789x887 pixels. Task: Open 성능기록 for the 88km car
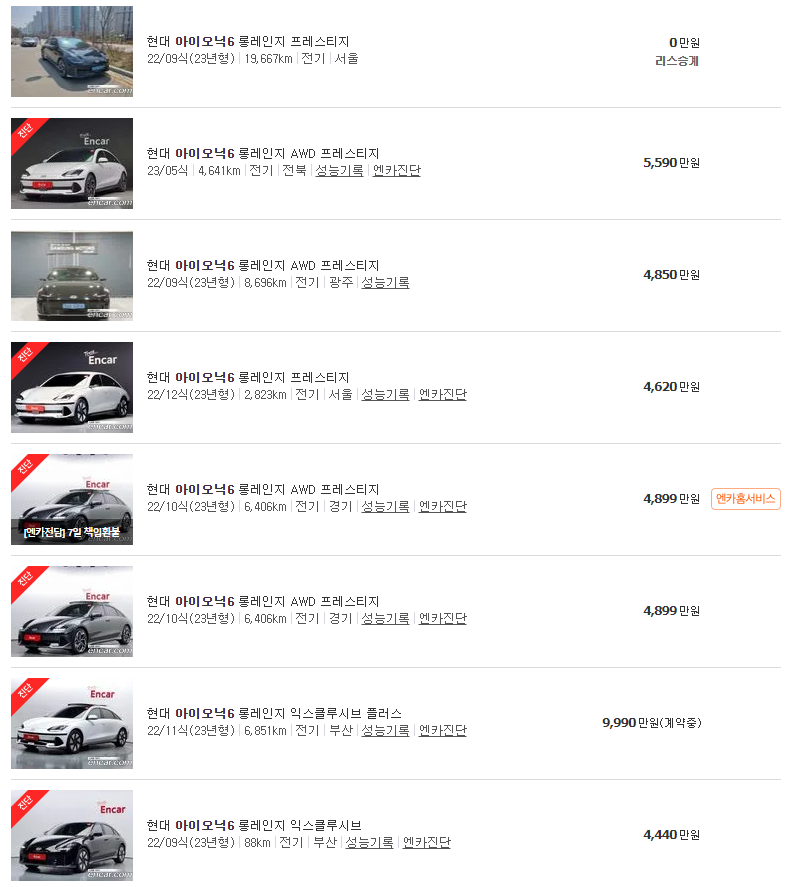pos(369,842)
